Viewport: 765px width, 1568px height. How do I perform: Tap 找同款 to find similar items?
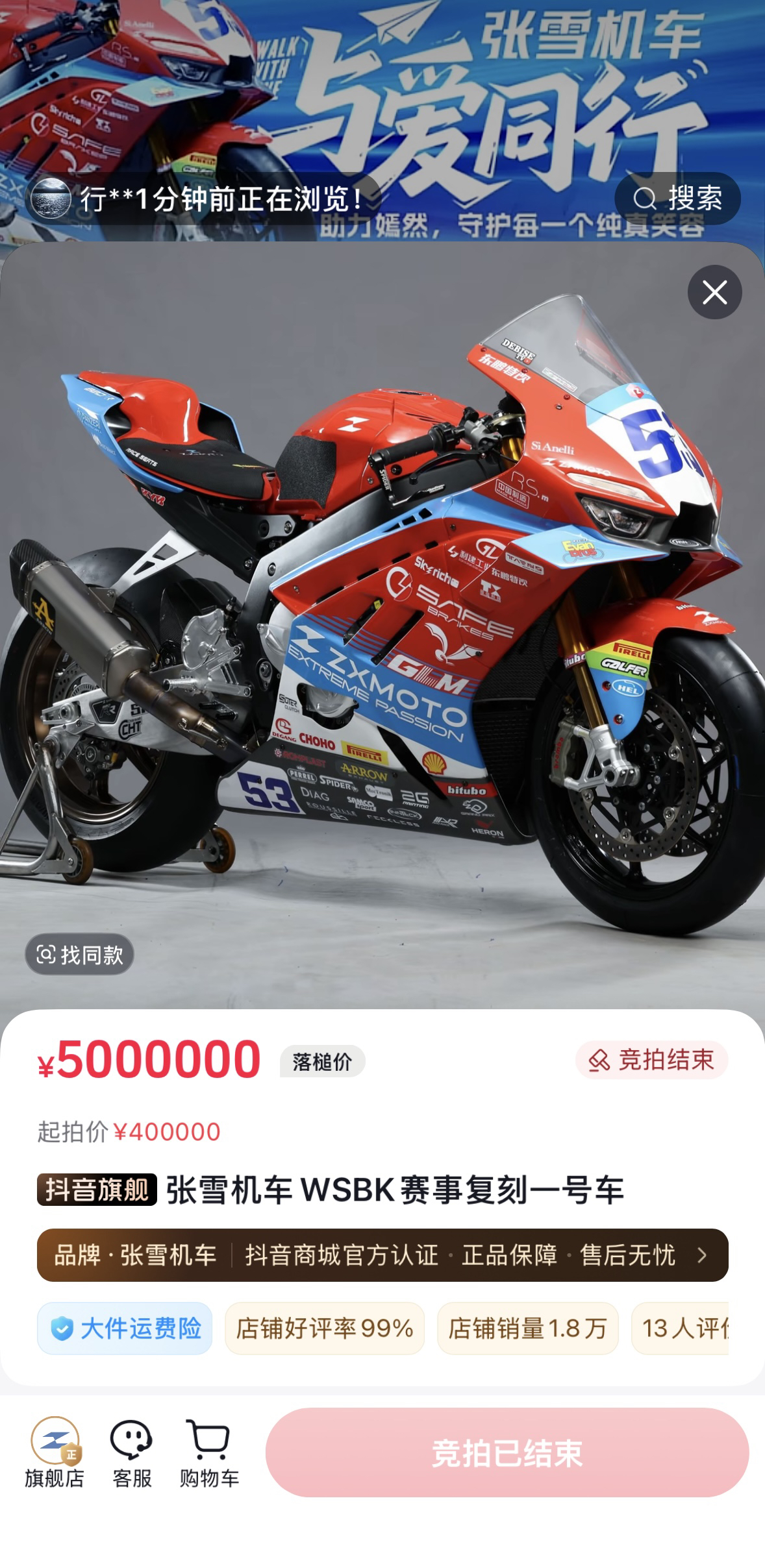[79, 954]
